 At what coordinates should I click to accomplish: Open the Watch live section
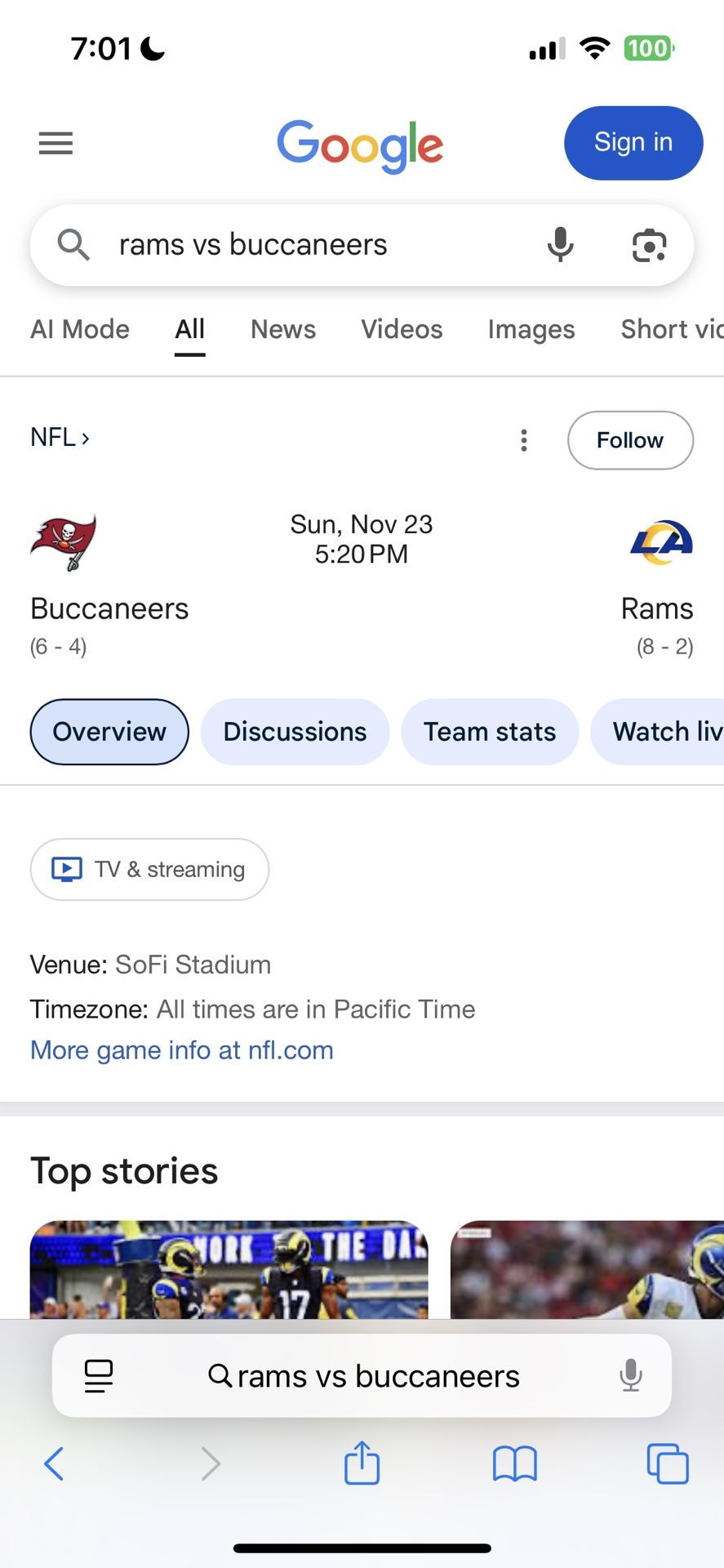click(669, 732)
